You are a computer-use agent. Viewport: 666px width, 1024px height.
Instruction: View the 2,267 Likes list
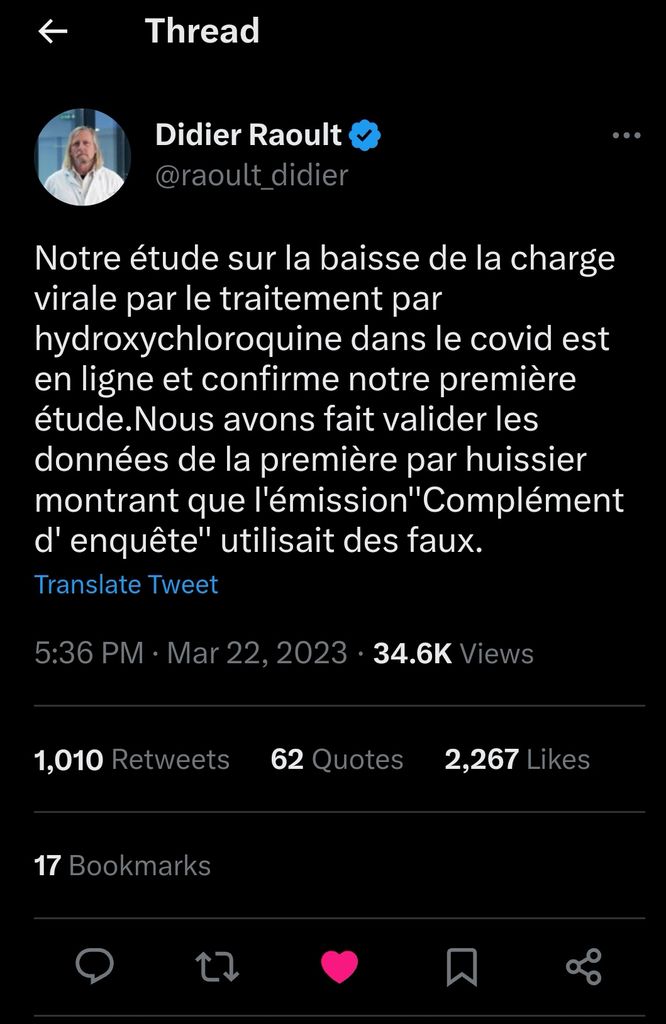click(x=517, y=760)
